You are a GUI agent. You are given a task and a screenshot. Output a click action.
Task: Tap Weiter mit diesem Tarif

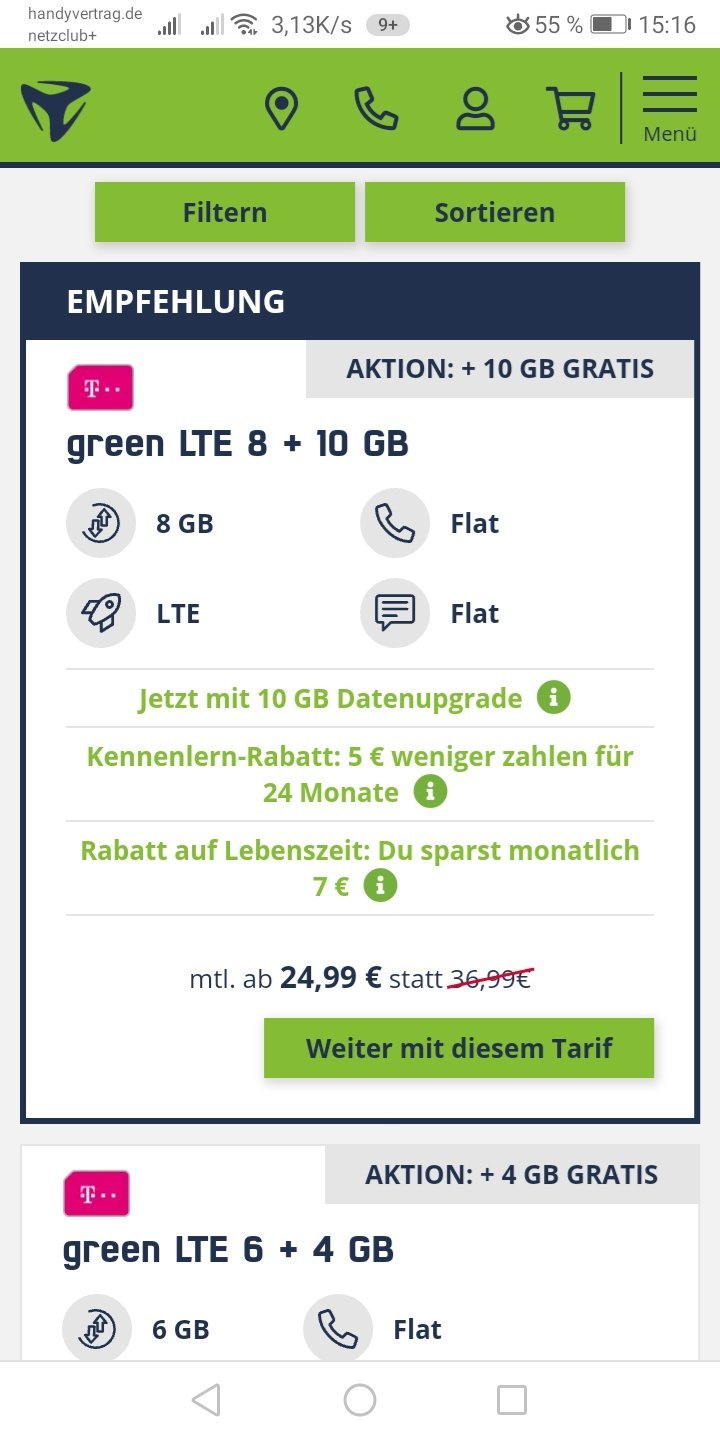click(459, 1048)
